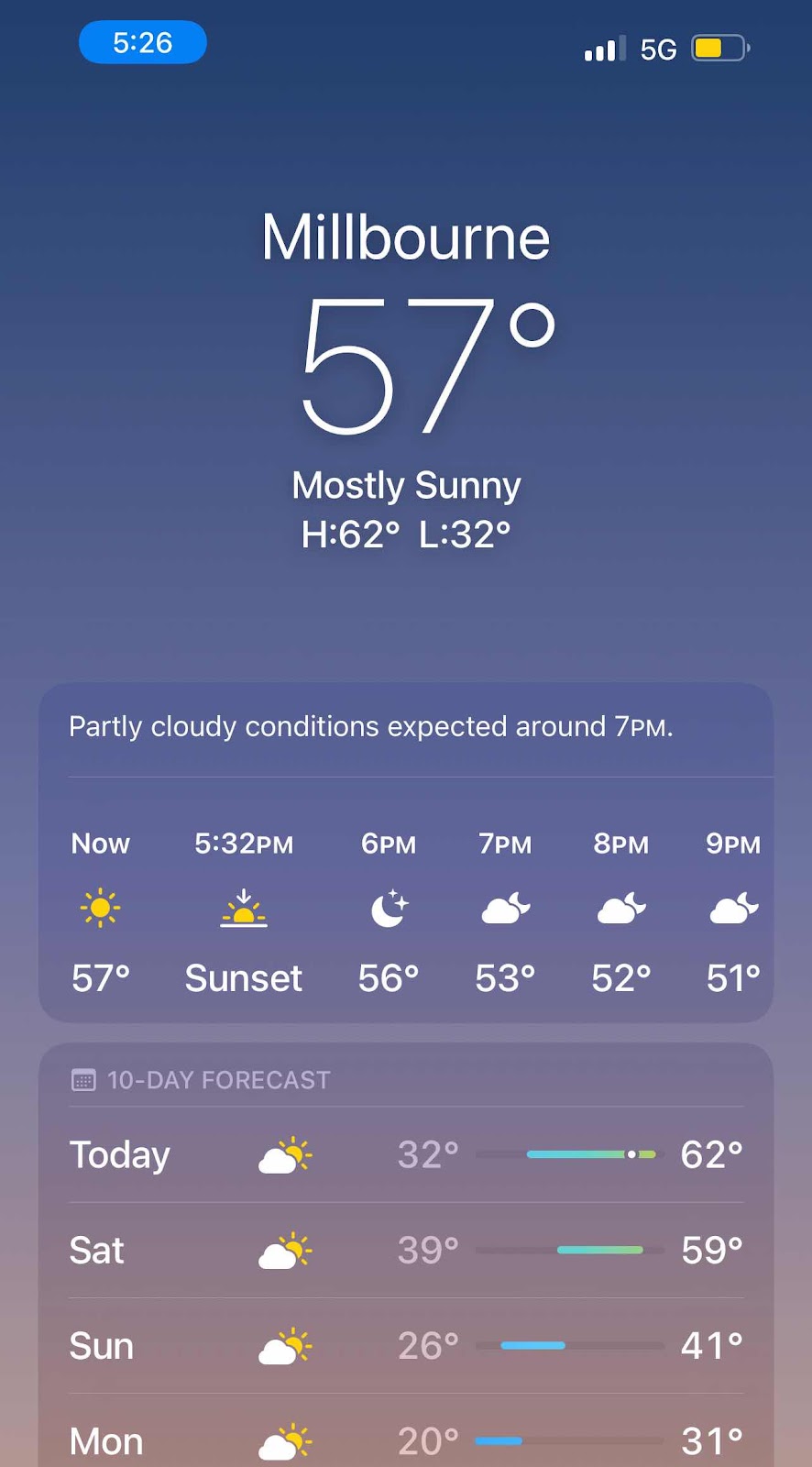Open the Sun forecast row
The height and width of the screenshot is (1467, 812).
point(405,1345)
